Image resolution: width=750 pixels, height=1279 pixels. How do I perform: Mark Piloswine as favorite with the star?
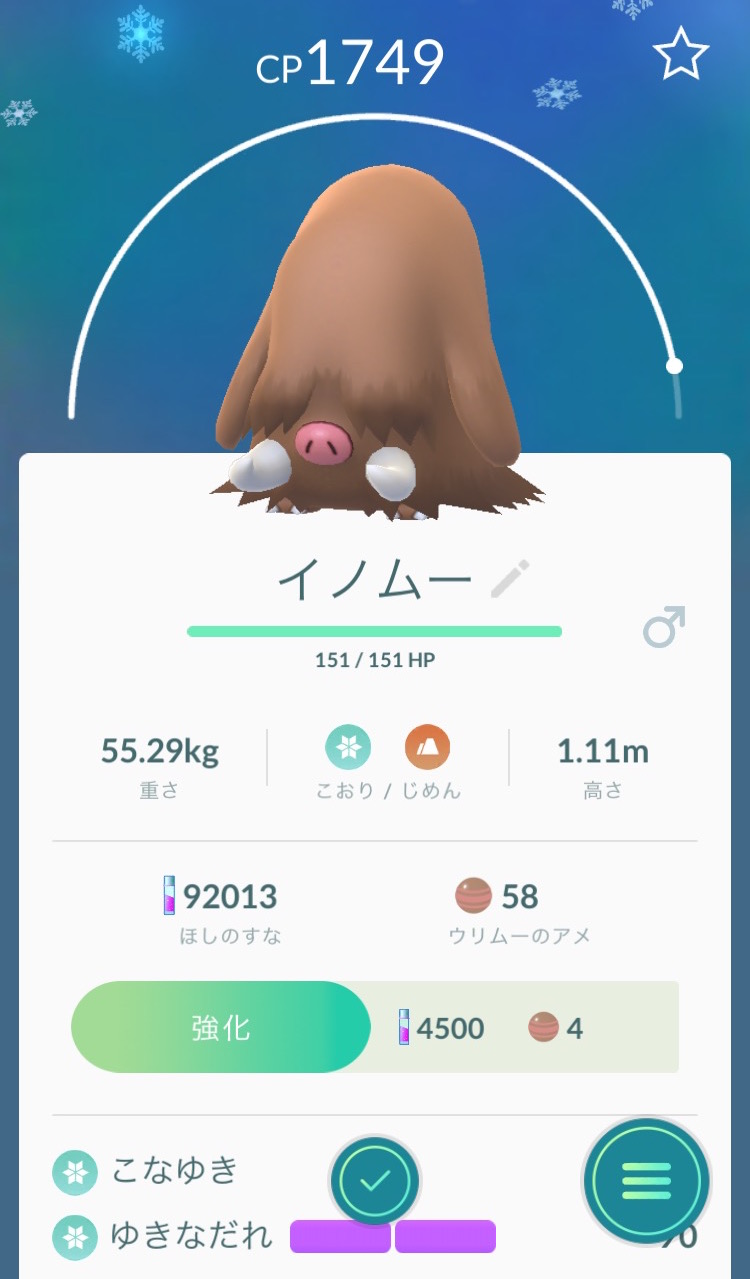(x=681, y=58)
